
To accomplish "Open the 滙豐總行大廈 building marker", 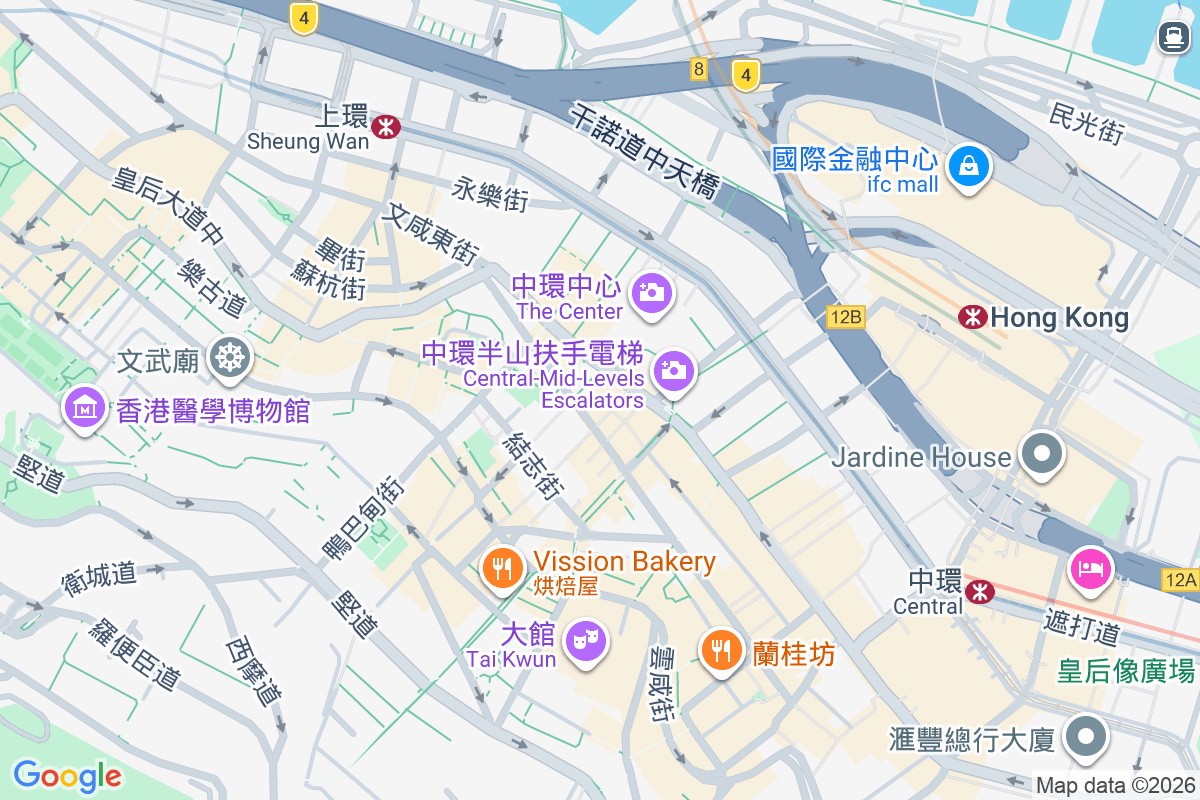I will coord(1085,739).
